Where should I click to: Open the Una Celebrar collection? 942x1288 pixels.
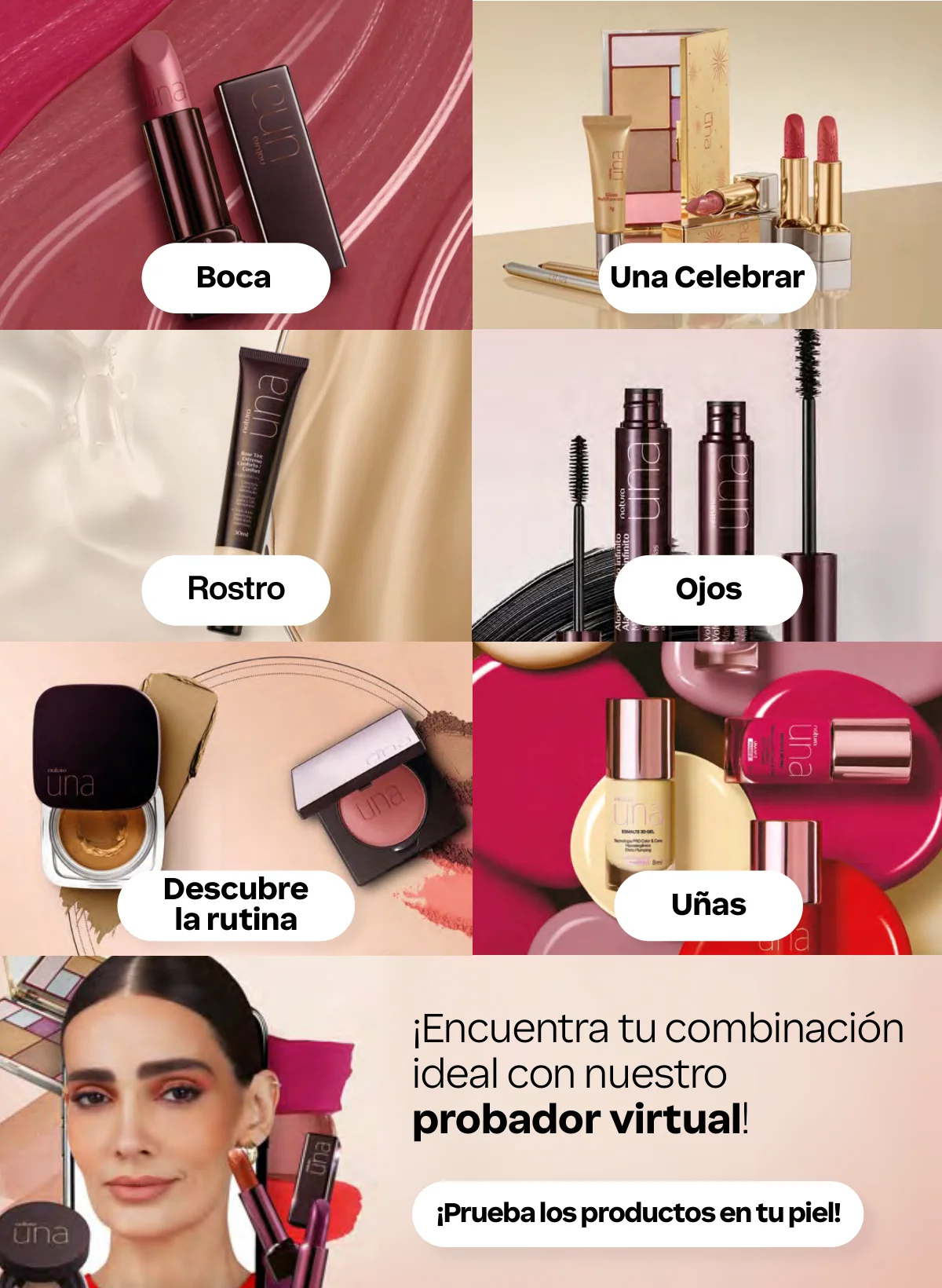tap(707, 278)
